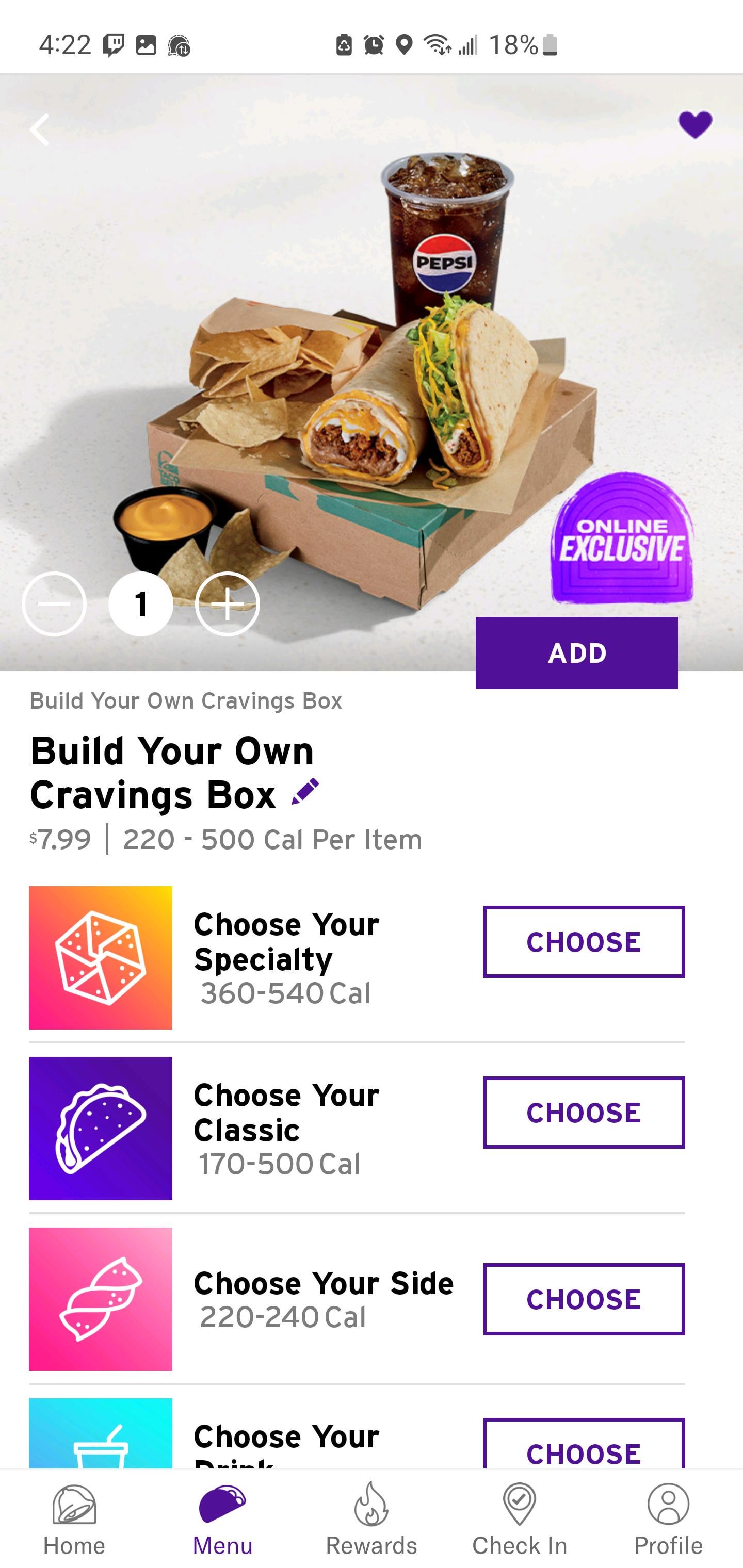Open the Menu tab

(x=223, y=1520)
